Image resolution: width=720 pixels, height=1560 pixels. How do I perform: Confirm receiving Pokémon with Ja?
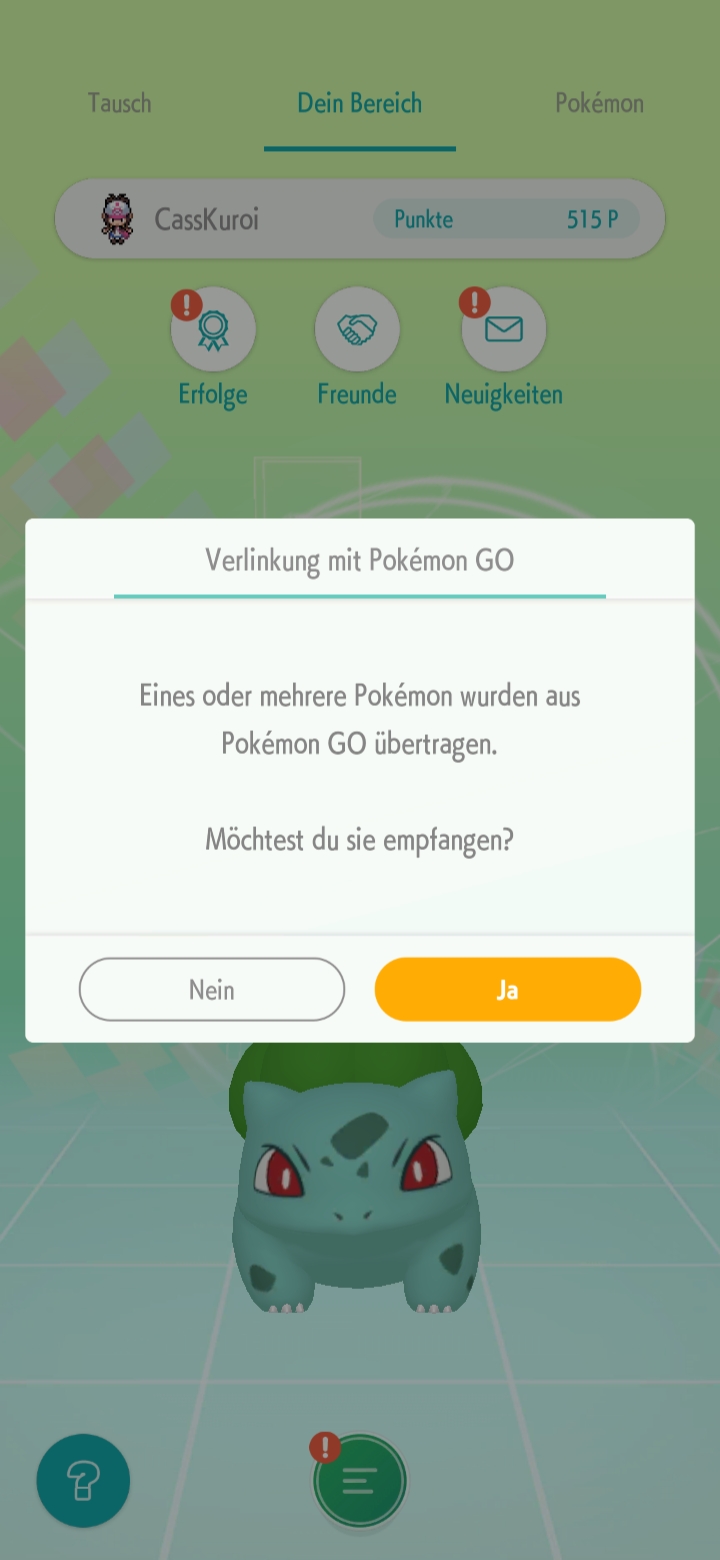click(507, 990)
